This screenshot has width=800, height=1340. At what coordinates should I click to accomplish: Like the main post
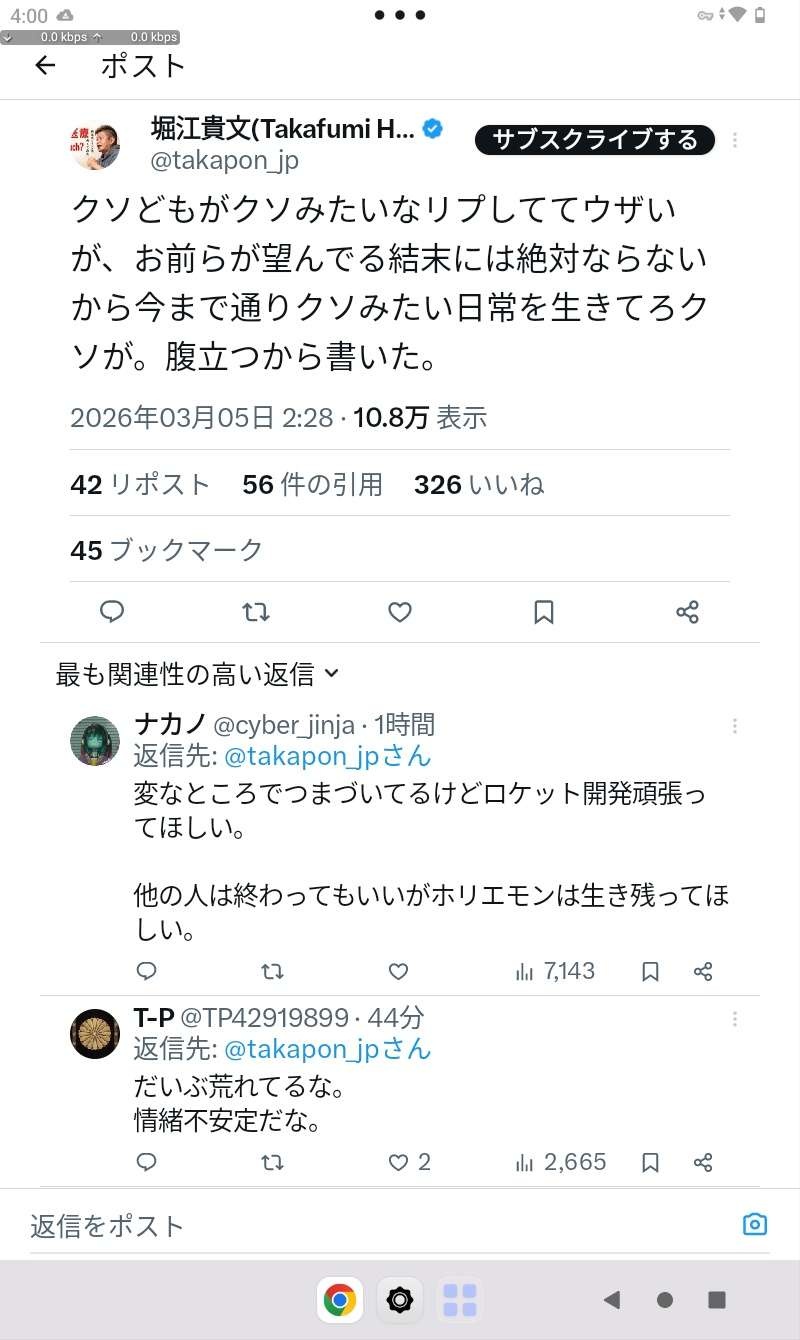click(400, 612)
